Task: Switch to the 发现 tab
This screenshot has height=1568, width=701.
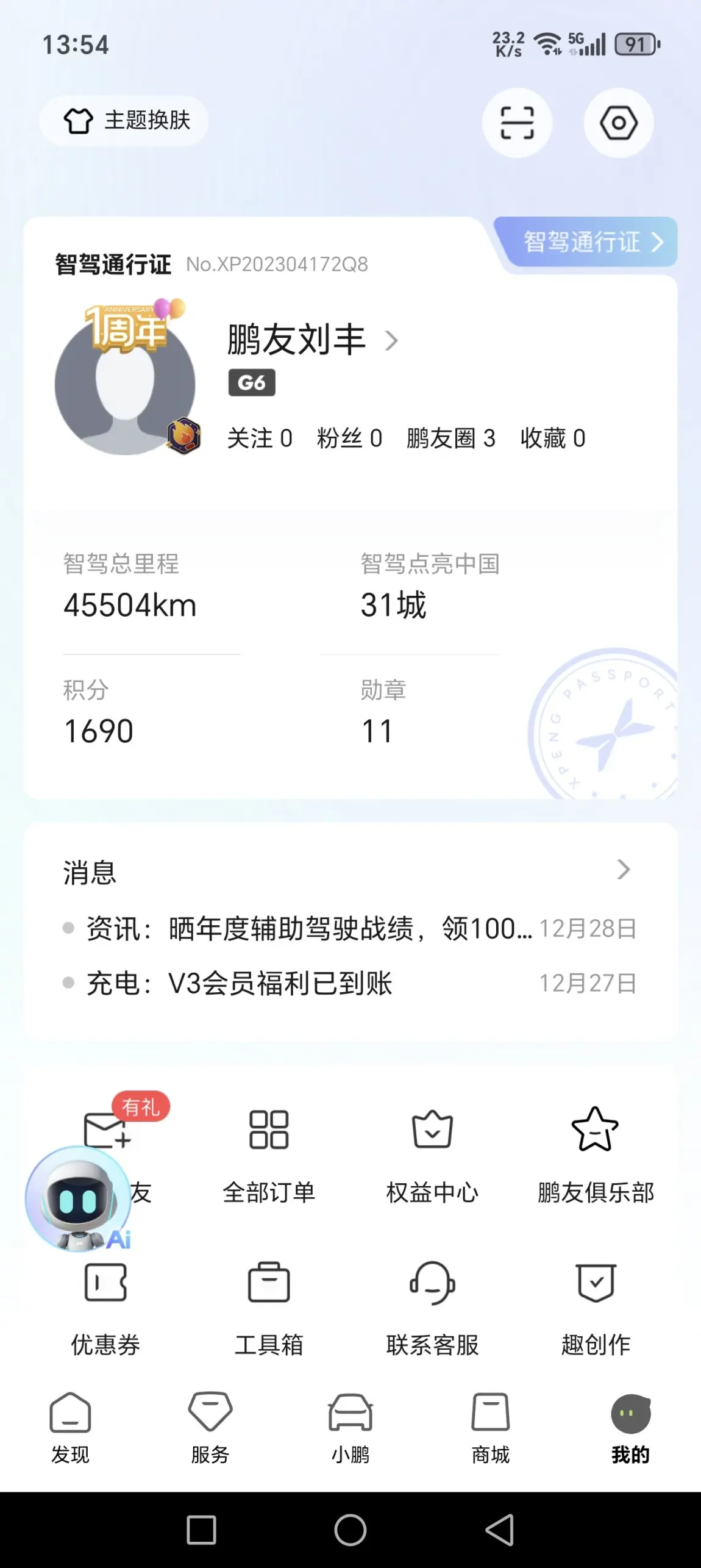Action: coord(70,1428)
